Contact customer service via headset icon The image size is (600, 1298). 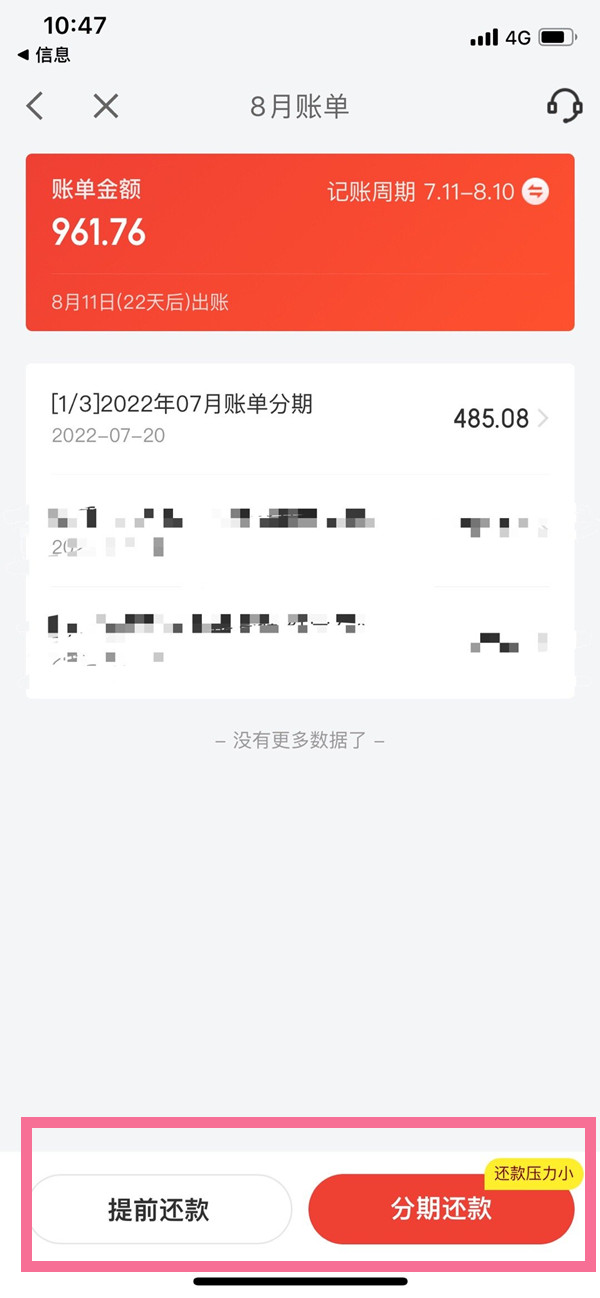(x=564, y=106)
